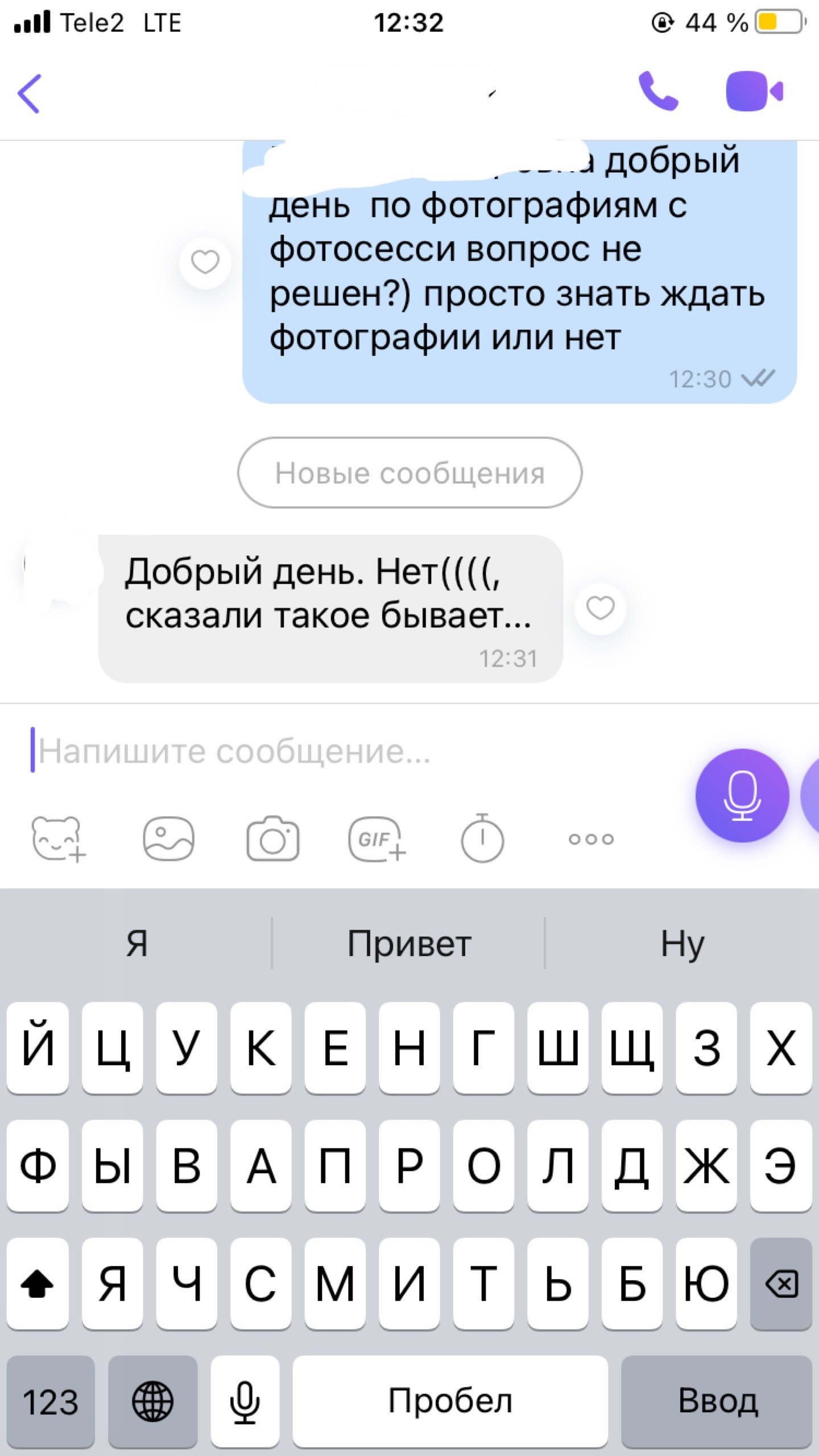
Task: Set a disappearing message timer
Action: click(482, 838)
